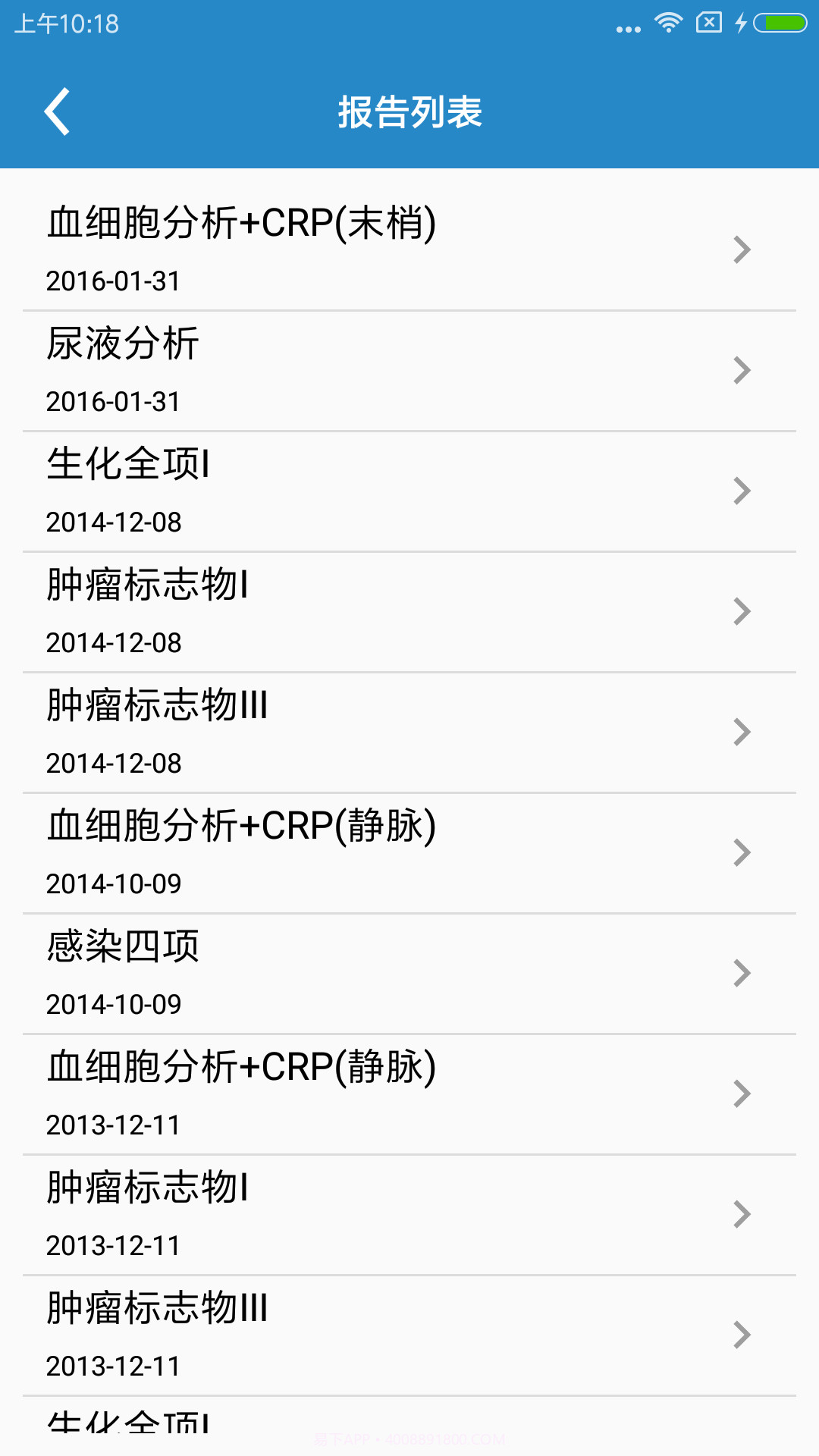Screen dimensions: 819x1456
Task: Click the back arrow icon
Action: pos(58,111)
